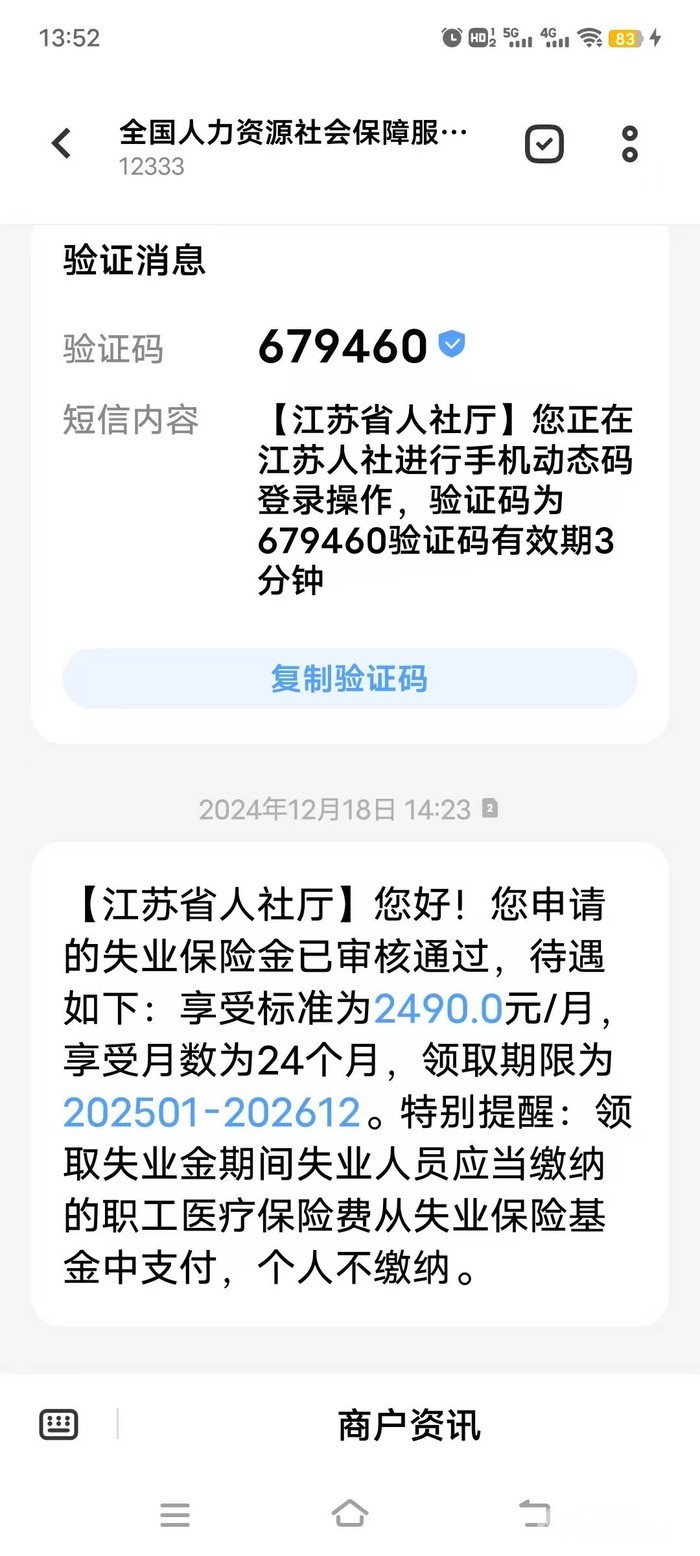The image size is (700, 1556).
Task: Switch to the keyboard input
Action: coord(59,1424)
